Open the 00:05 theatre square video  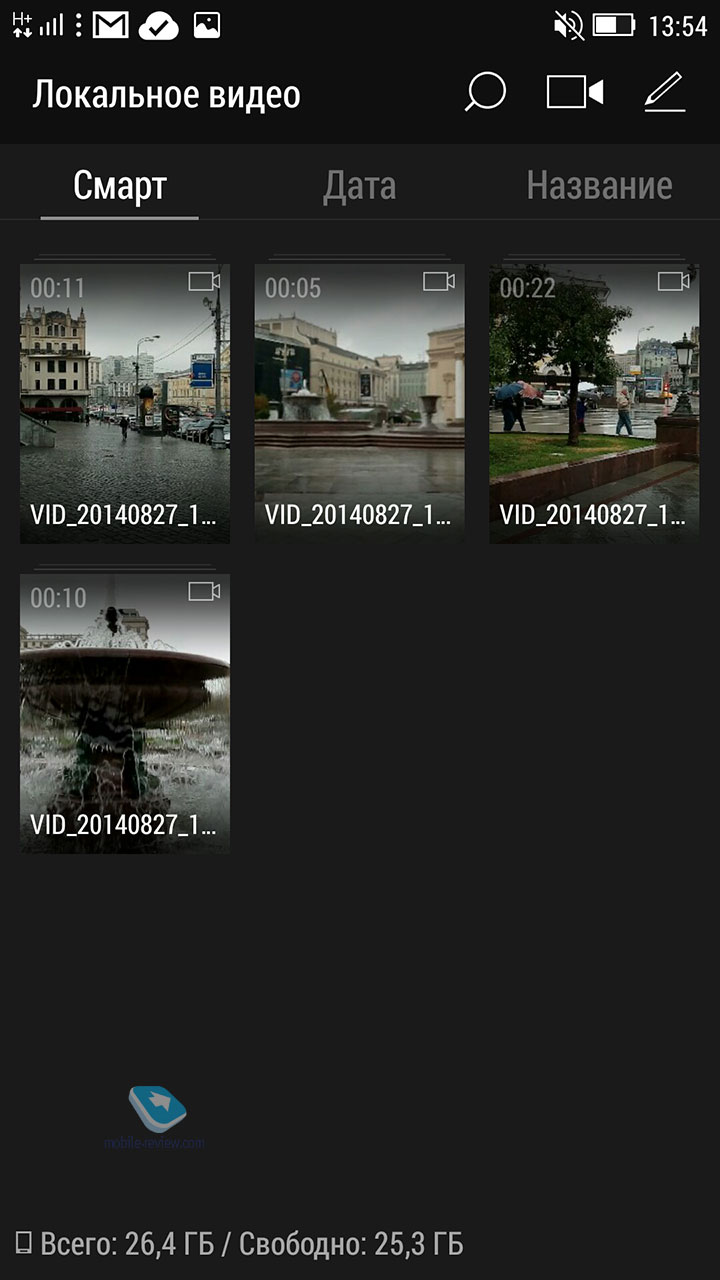[360, 403]
